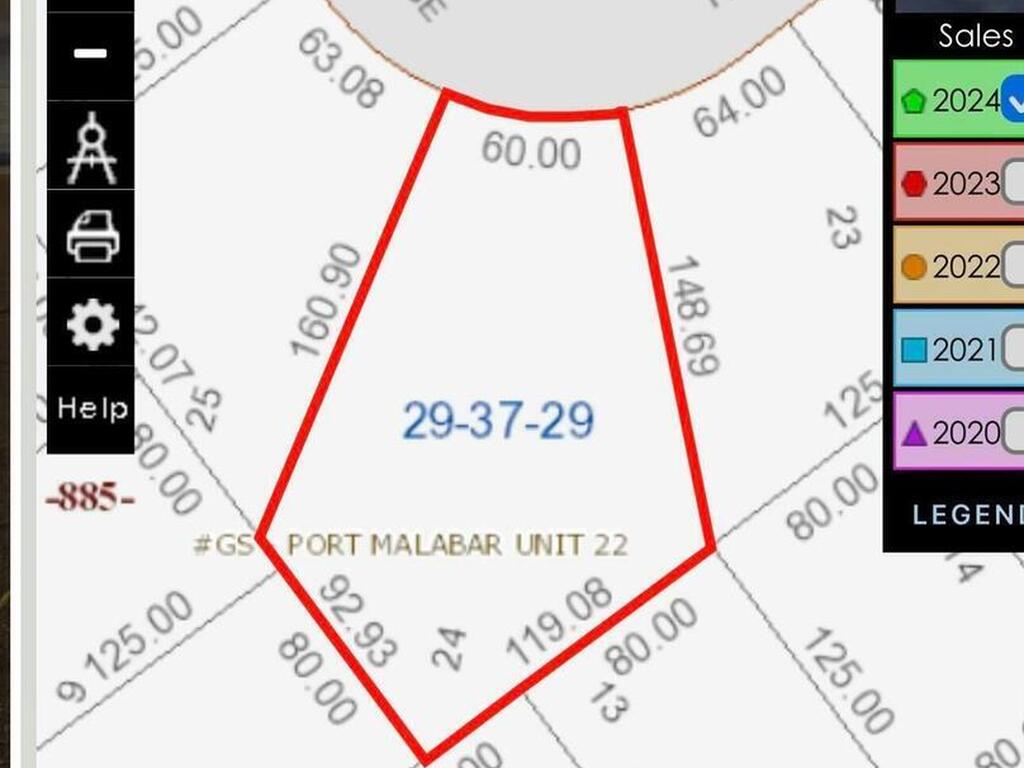Open map settings gear
The image size is (1024, 768).
point(92,323)
